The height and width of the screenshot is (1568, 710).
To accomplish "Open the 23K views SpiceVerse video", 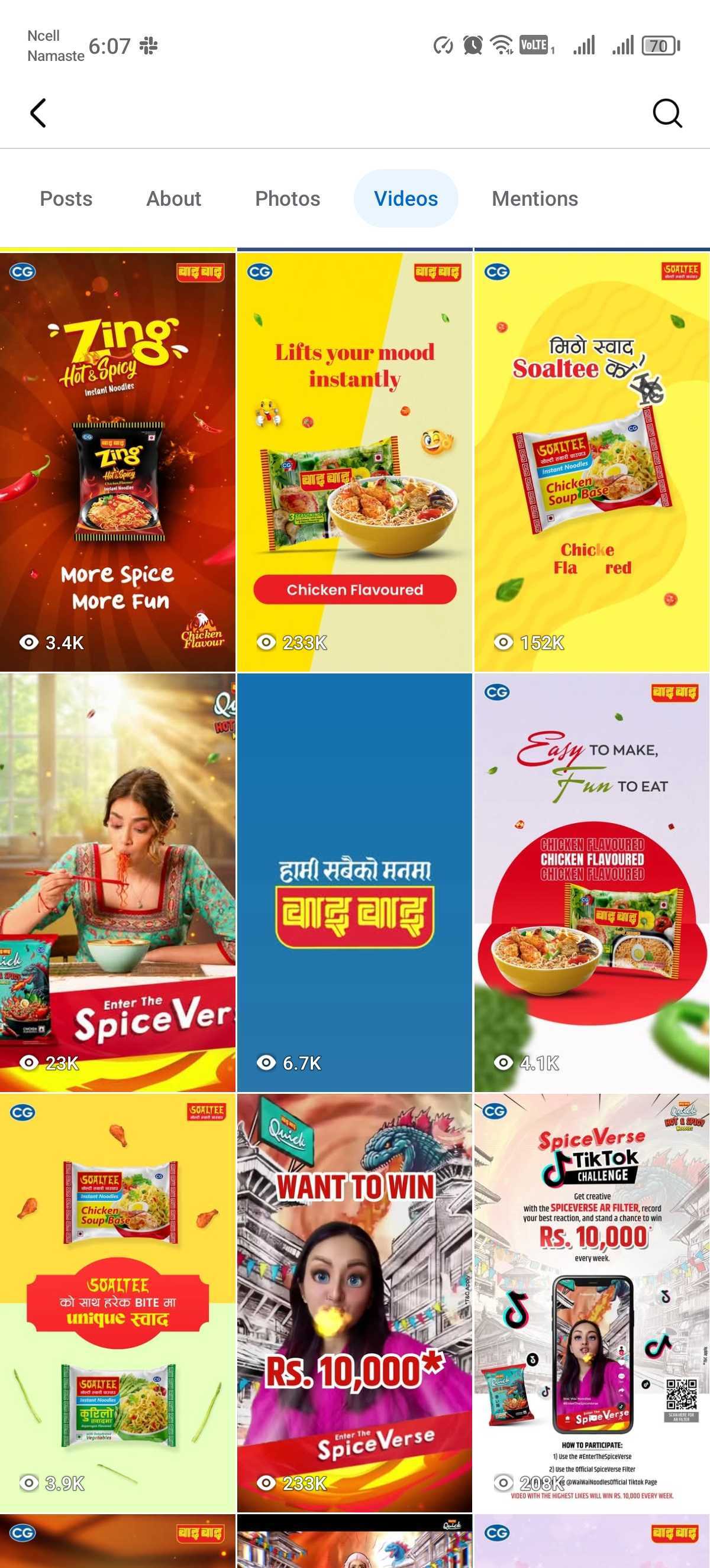I will (x=118, y=883).
